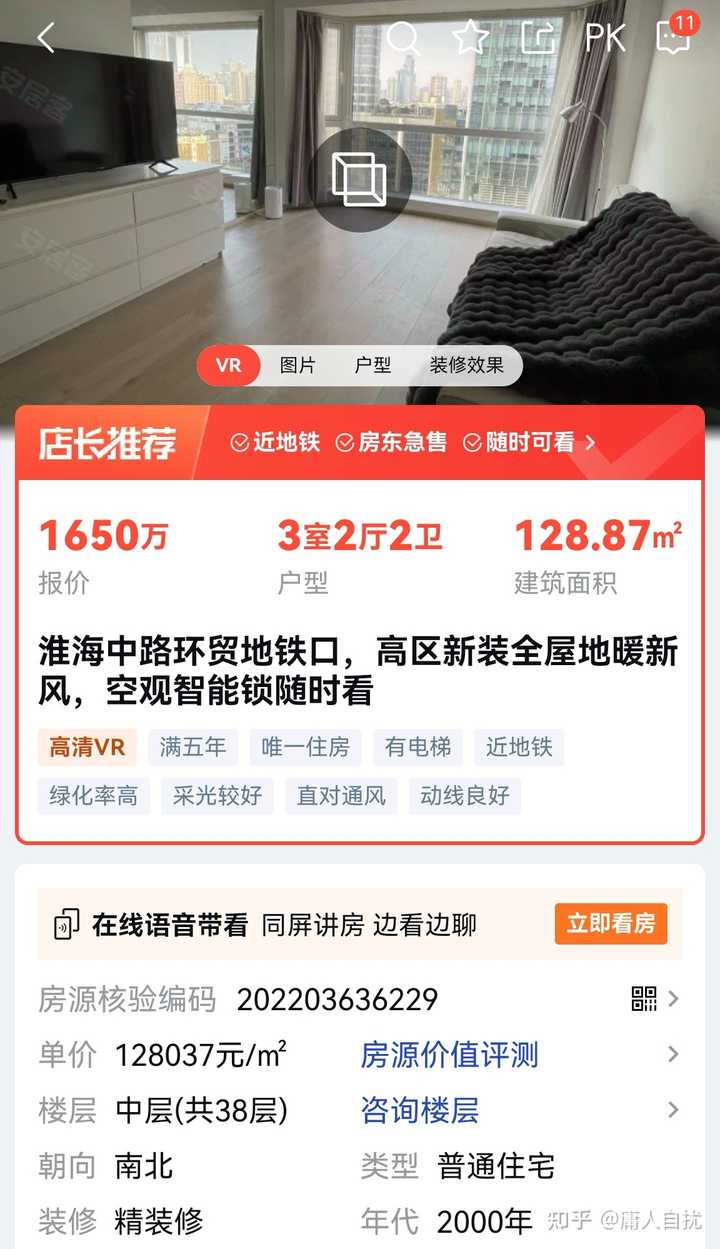Tap 立即看房 button
The width and height of the screenshot is (720, 1249).
pos(611,924)
